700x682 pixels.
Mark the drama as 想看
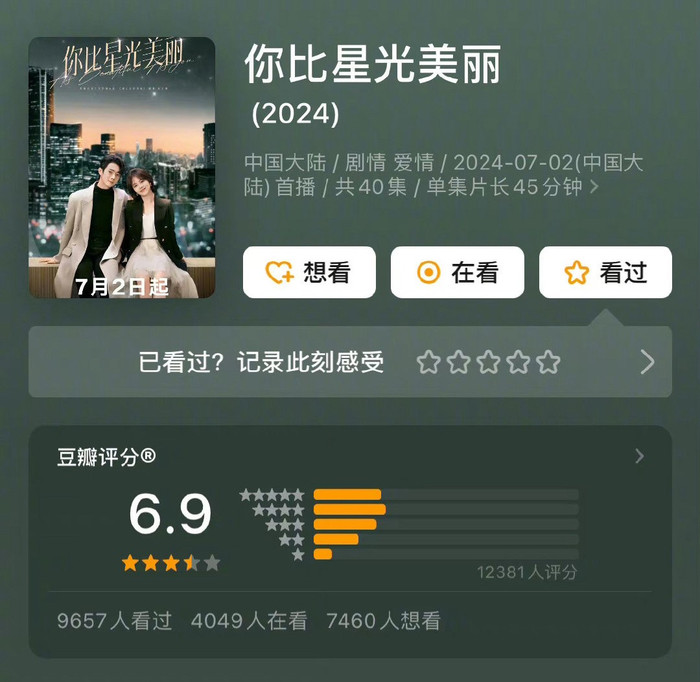tap(309, 272)
